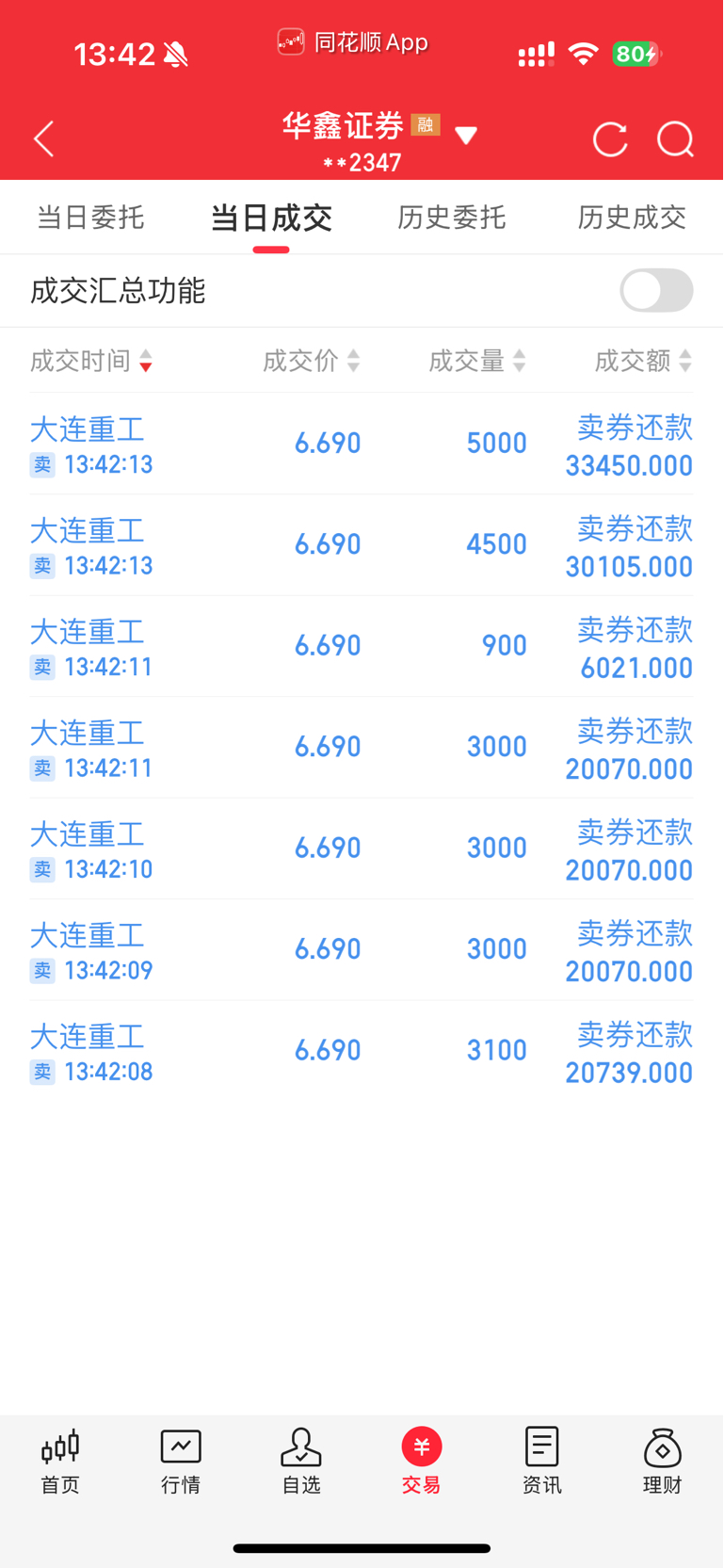Image resolution: width=724 pixels, height=1568 pixels.
Task: Open the 900-share trade at 13:42:11
Action: [362, 646]
